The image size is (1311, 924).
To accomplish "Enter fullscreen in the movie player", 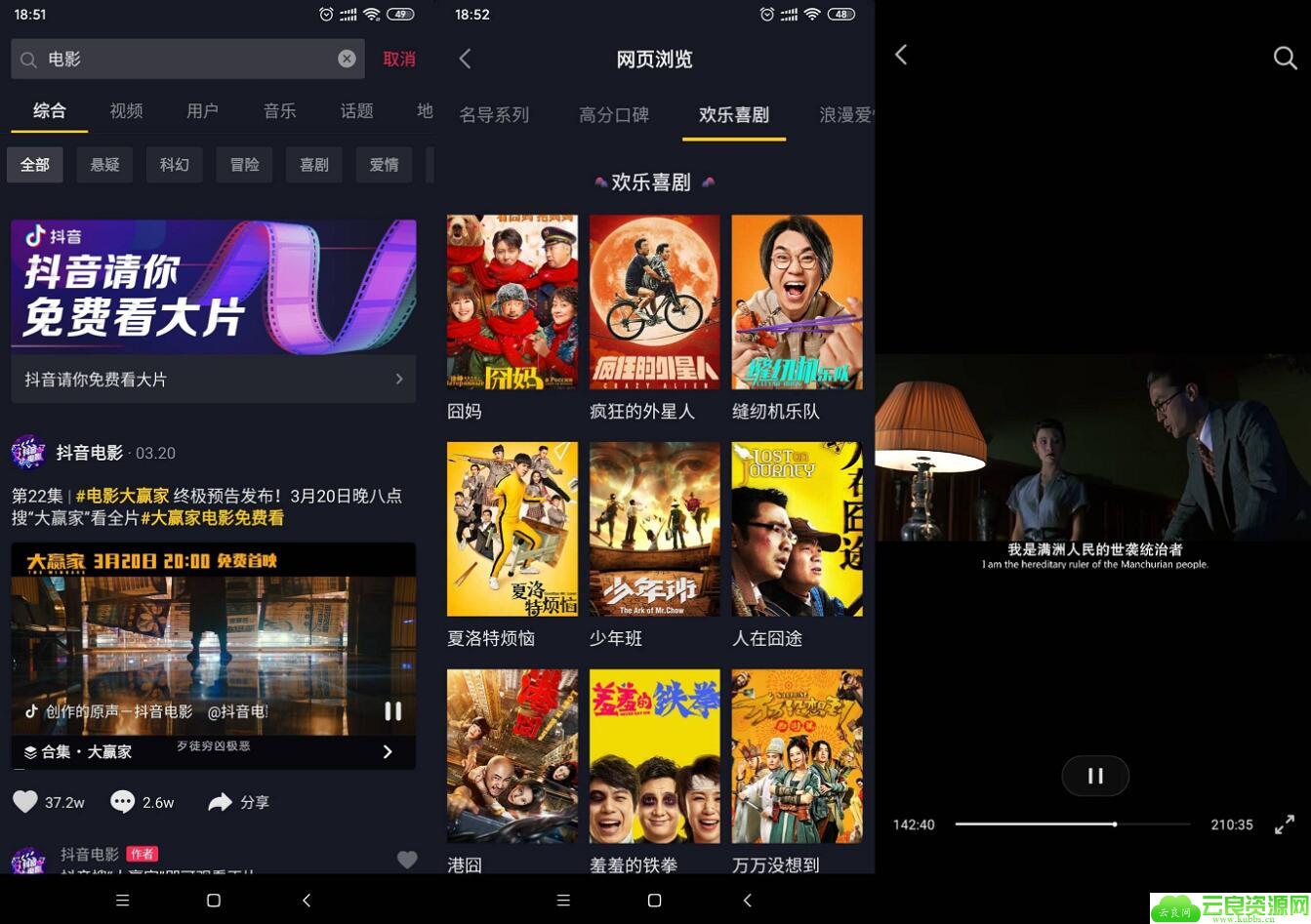I will coord(1285,824).
